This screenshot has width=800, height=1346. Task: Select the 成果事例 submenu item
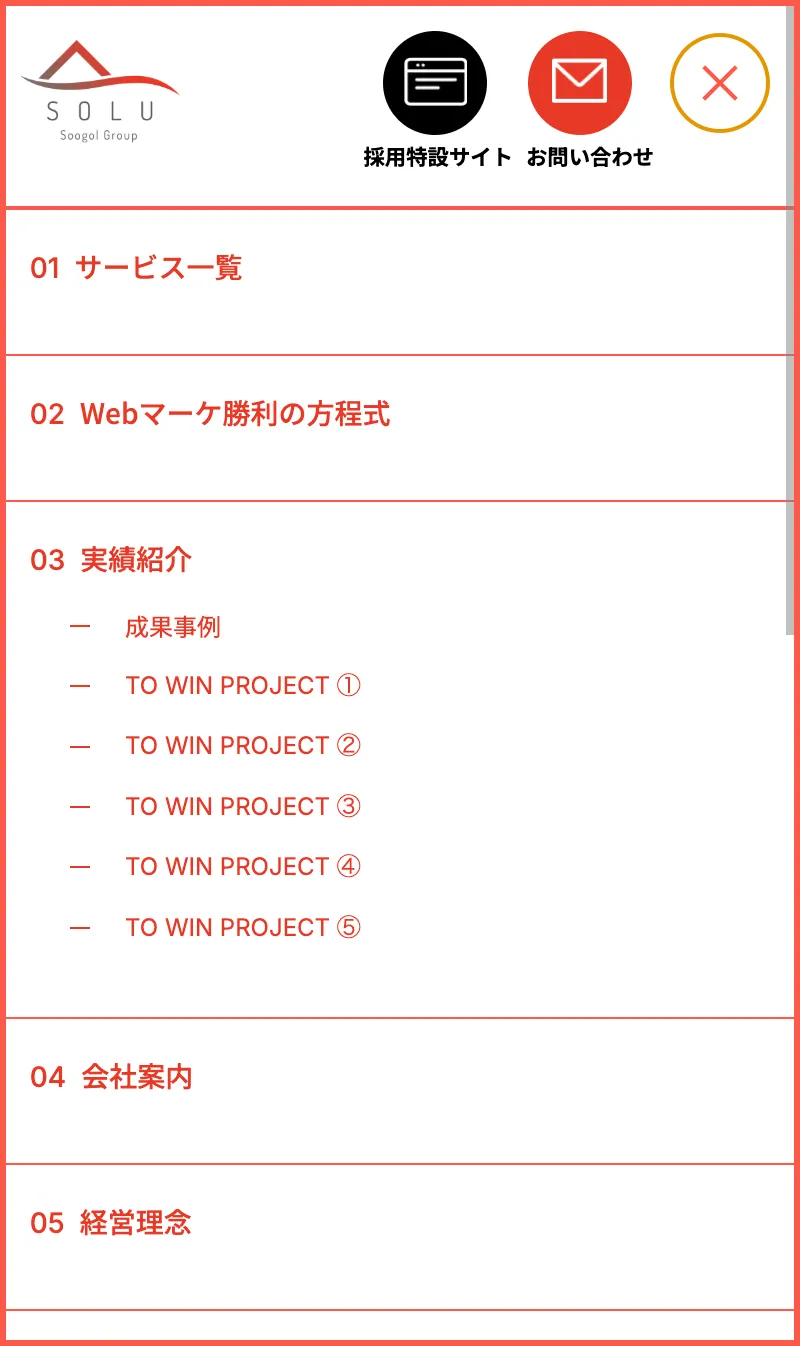click(x=172, y=628)
